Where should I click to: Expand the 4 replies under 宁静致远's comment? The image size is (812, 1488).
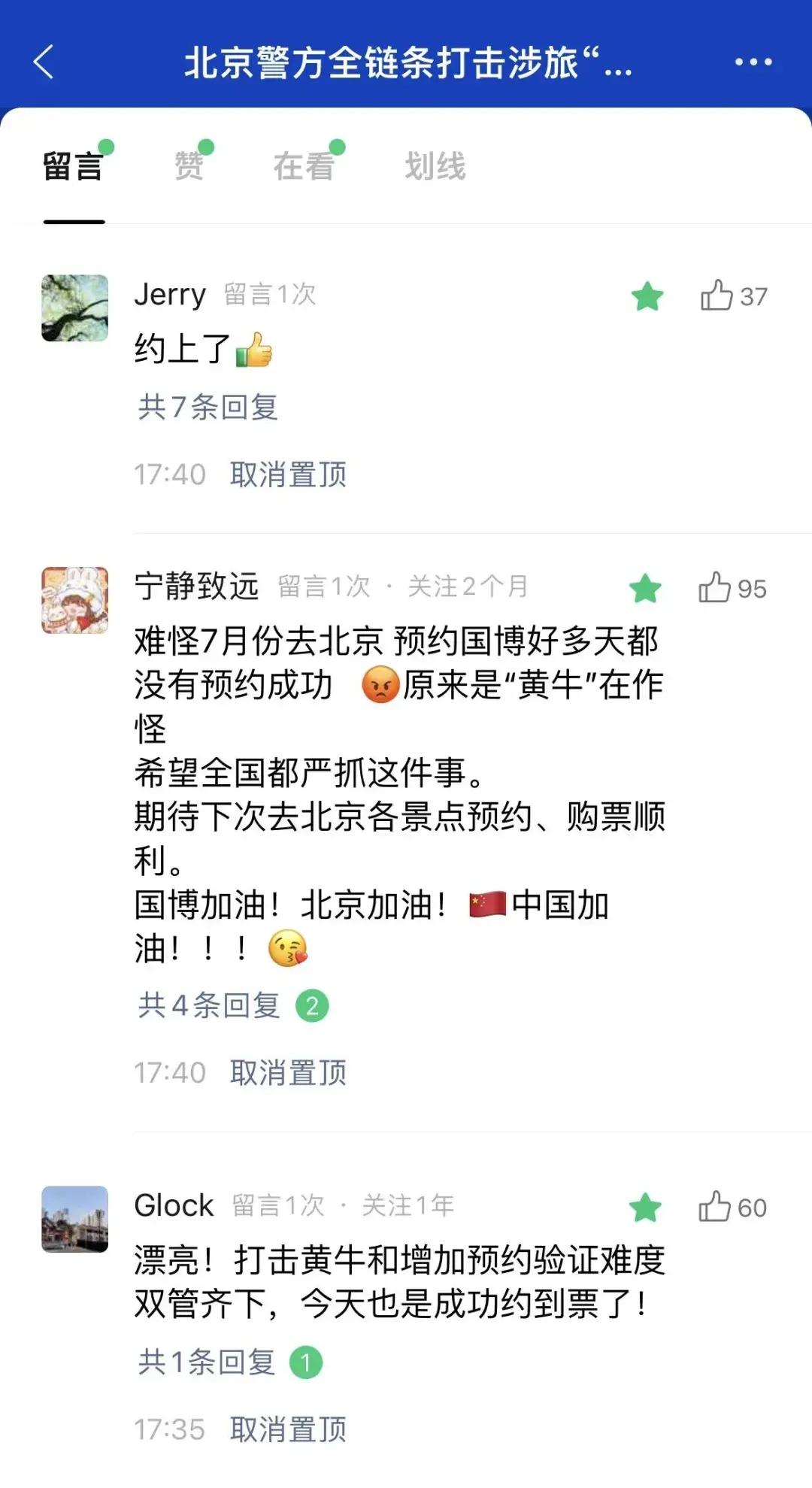[208, 1005]
